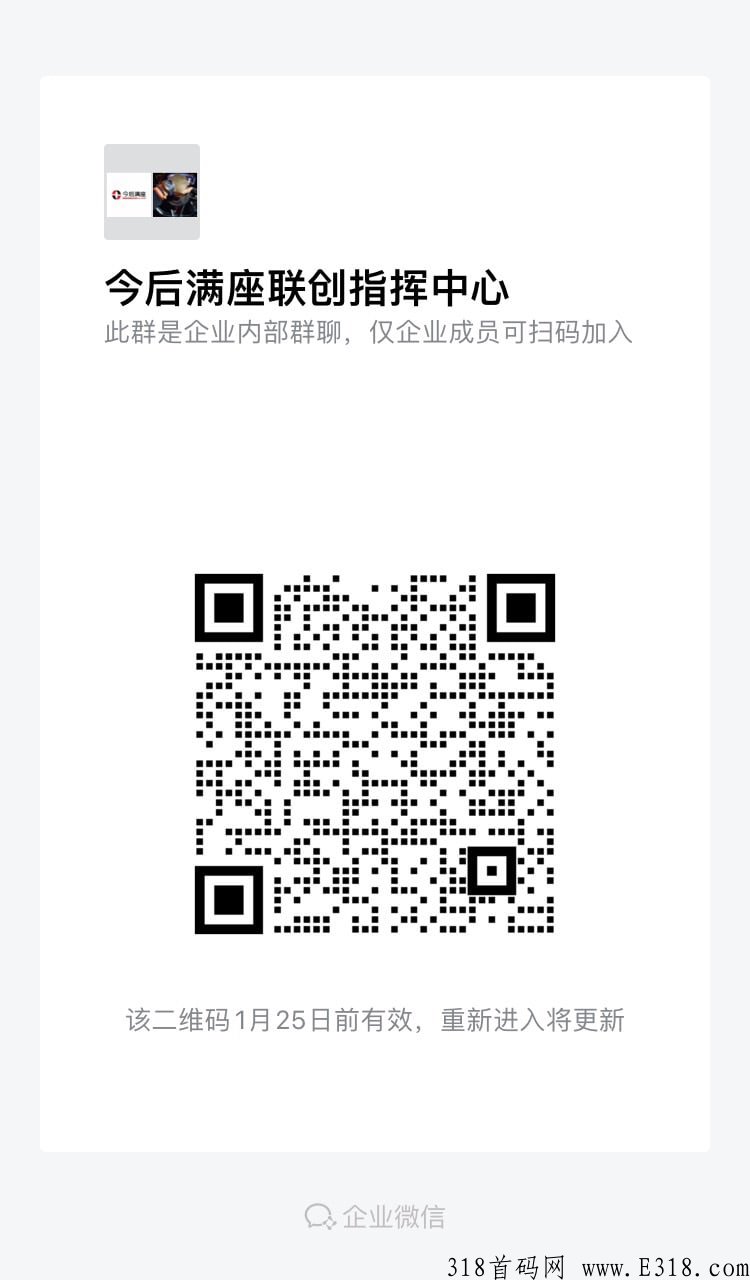Click the QR code's top-left position marker

pos(230,608)
